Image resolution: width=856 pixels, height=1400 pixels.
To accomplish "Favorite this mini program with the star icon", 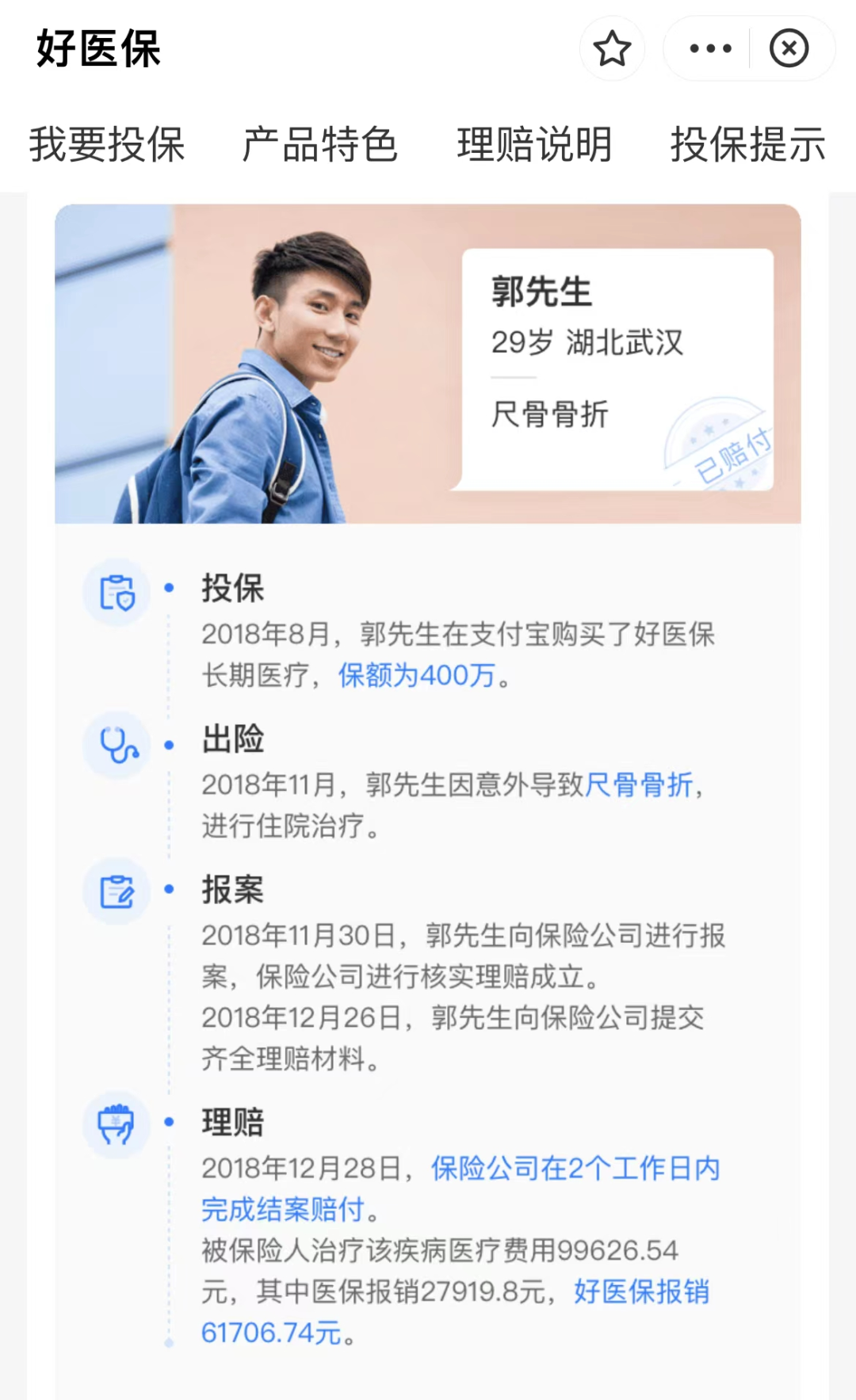I will point(612,48).
